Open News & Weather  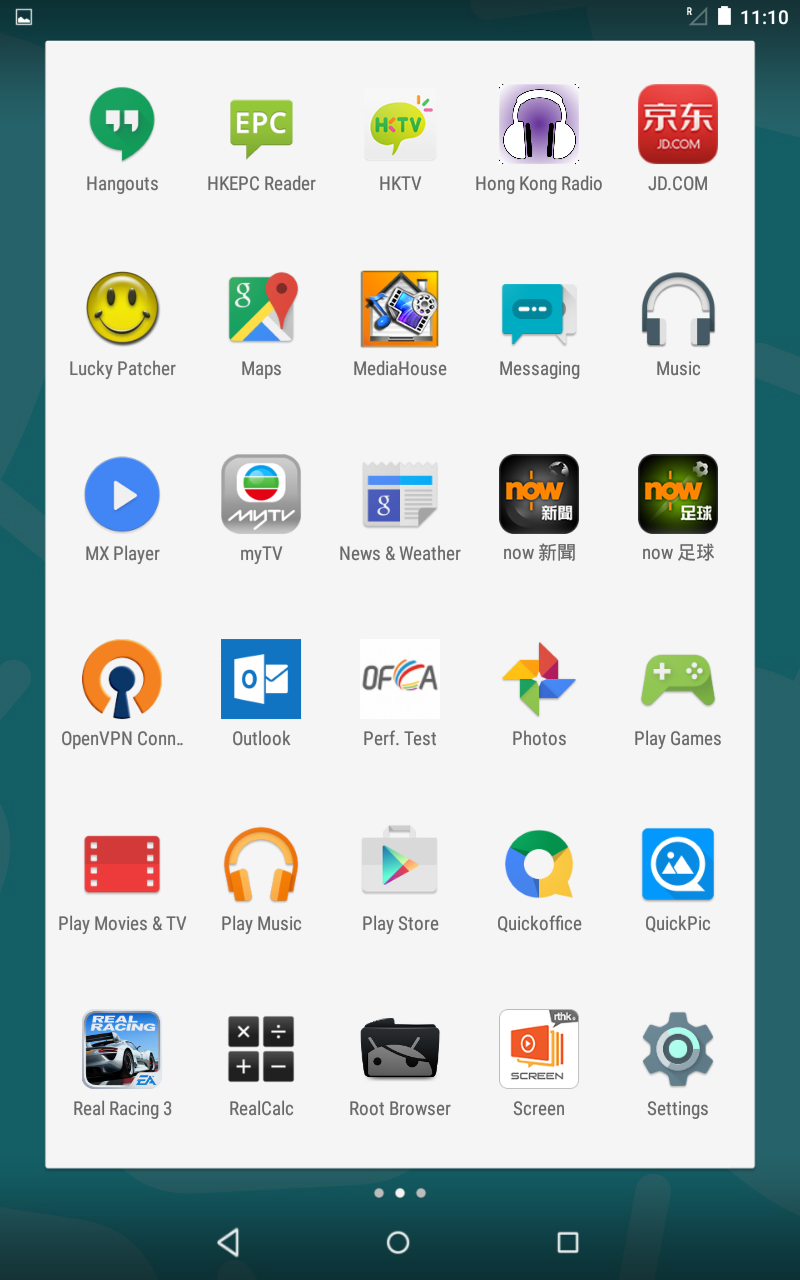pyautogui.click(x=400, y=495)
